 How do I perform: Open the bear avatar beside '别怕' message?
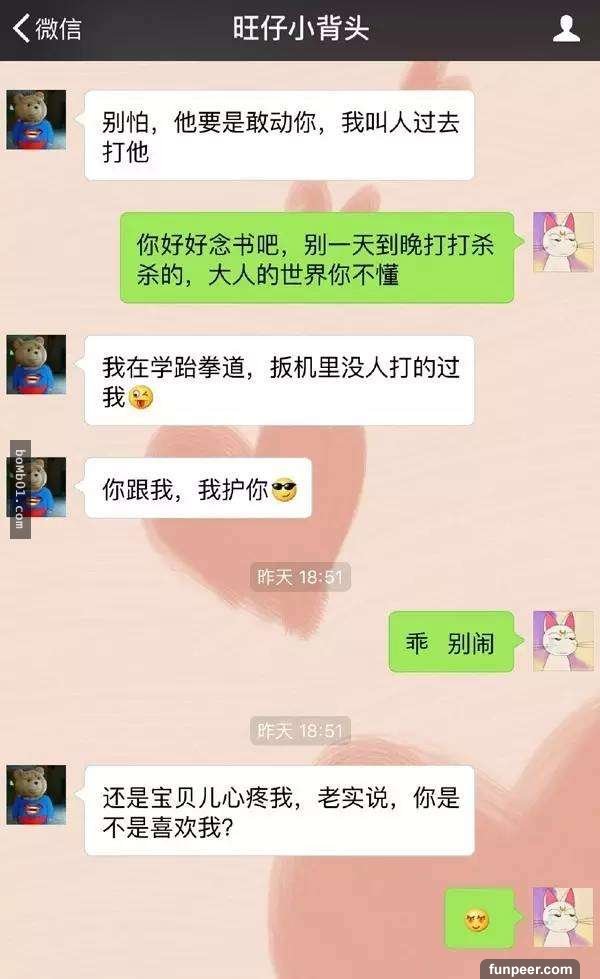coord(36,120)
